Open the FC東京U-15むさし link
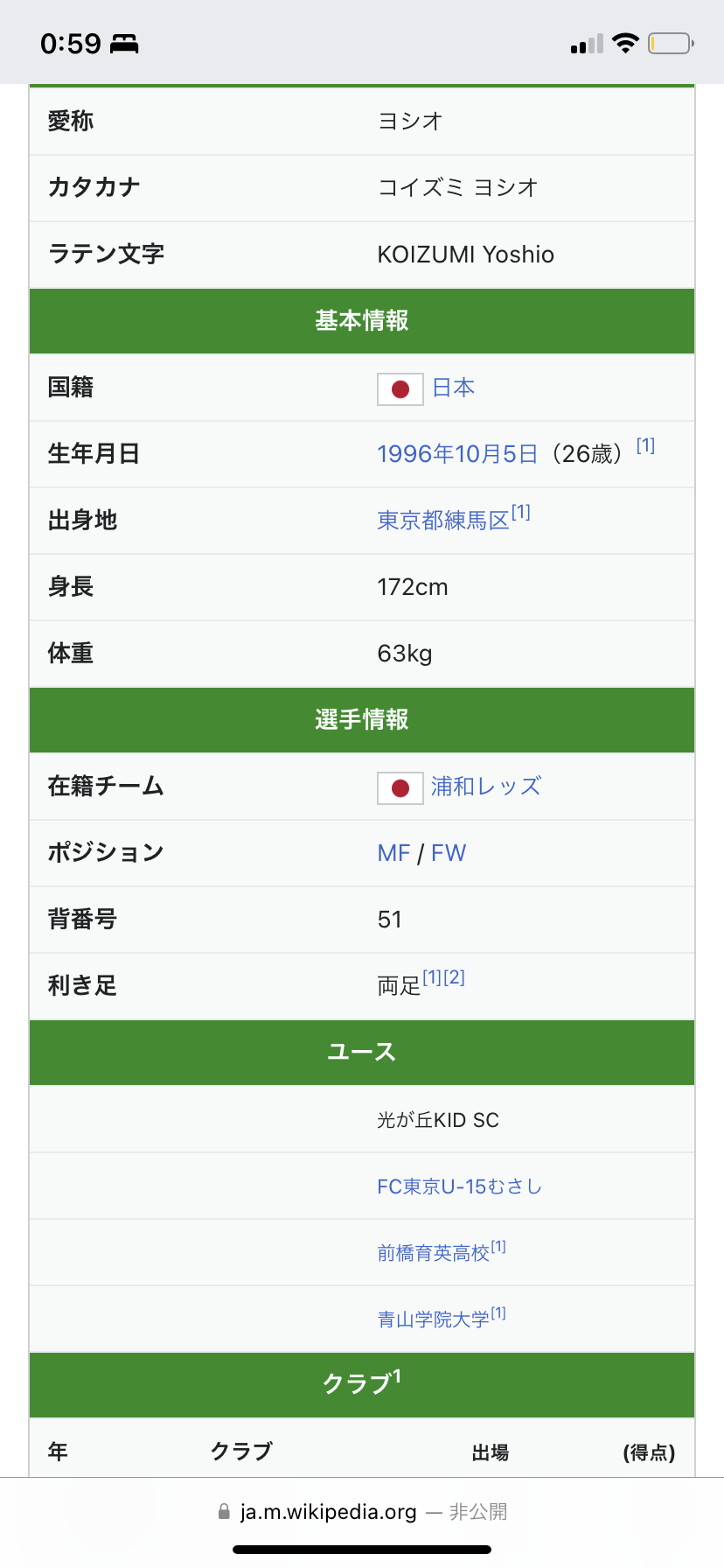This screenshot has width=724, height=1568. click(x=459, y=1186)
